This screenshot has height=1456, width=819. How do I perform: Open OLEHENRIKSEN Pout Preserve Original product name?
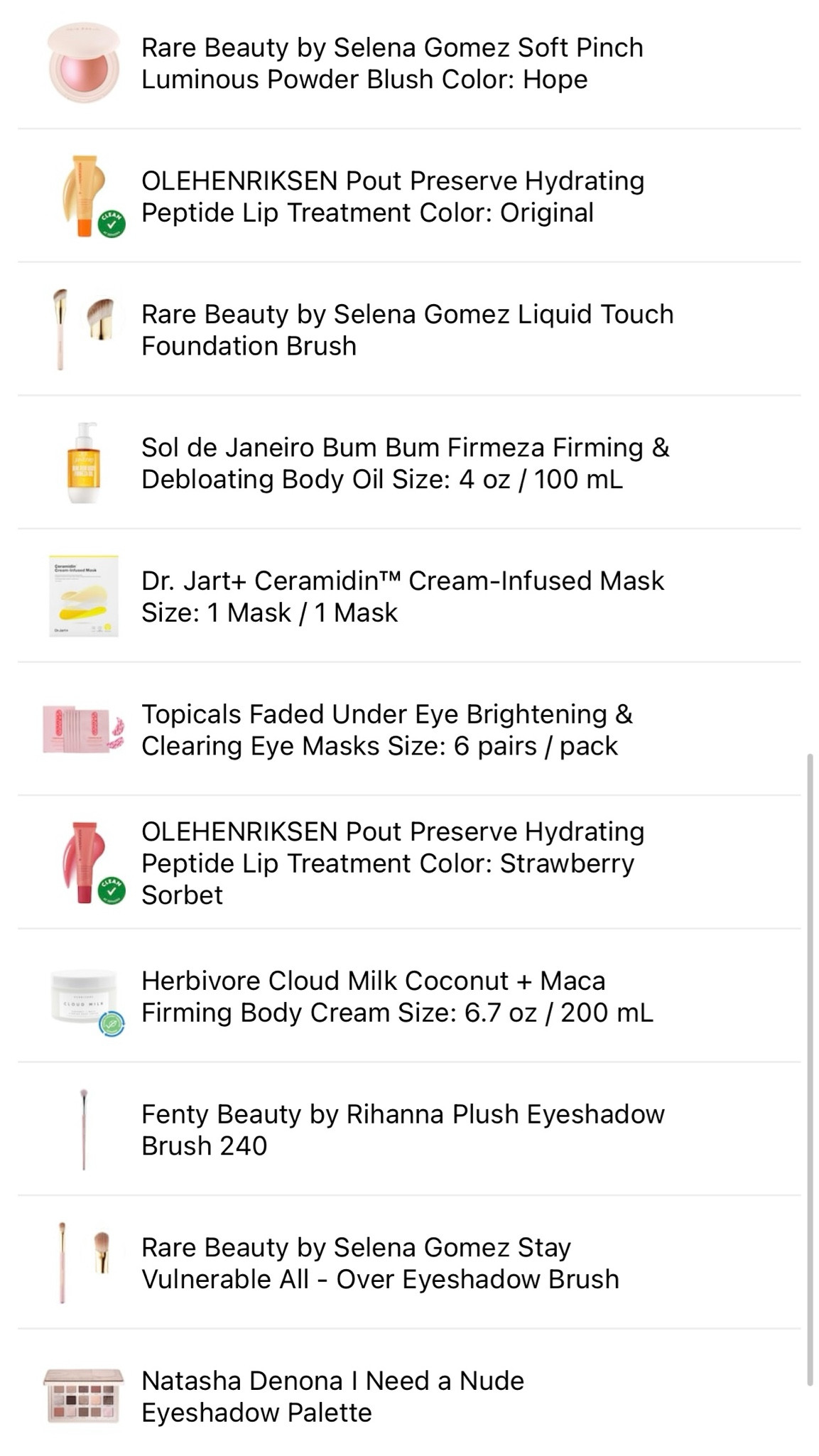point(394,195)
